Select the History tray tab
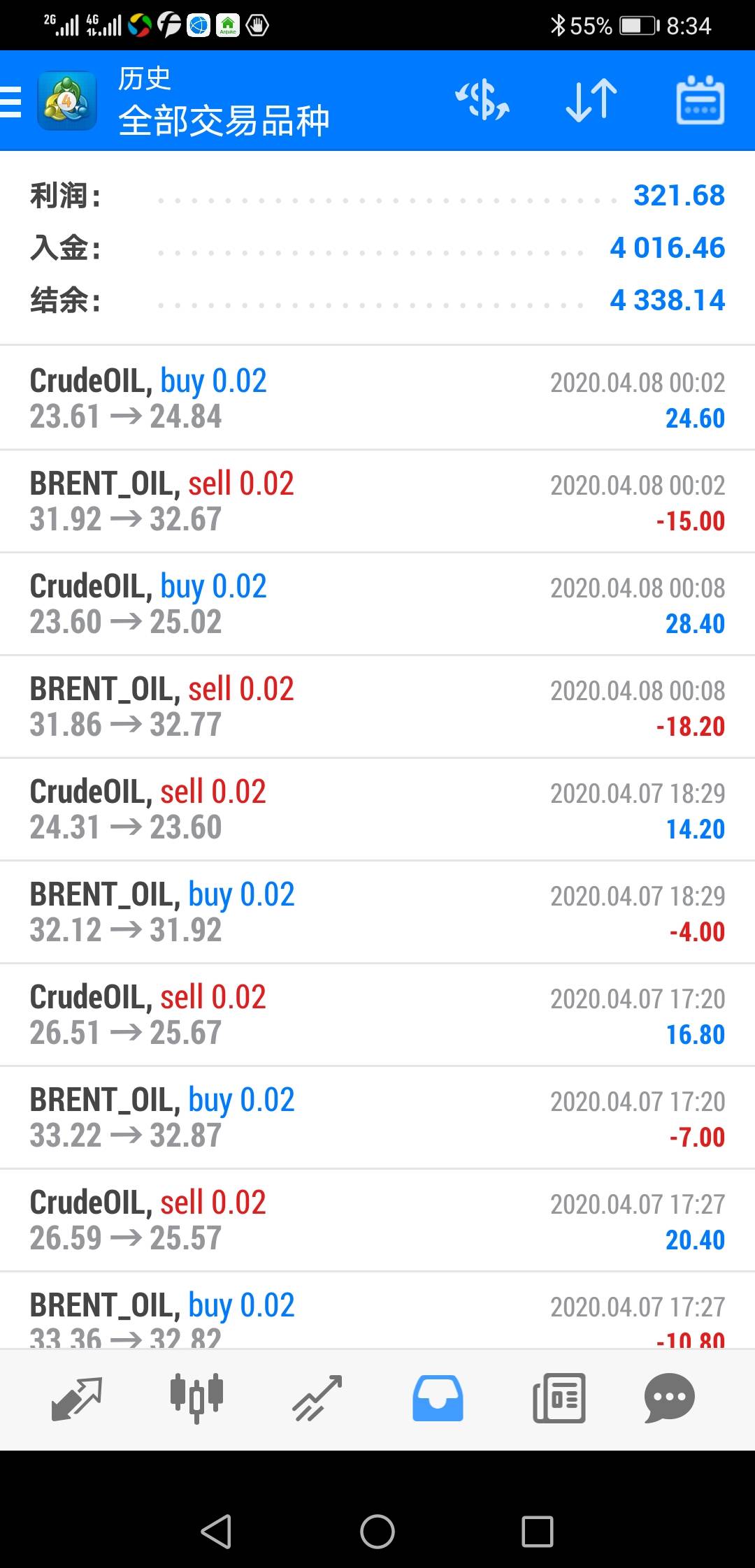This screenshot has height=1568, width=755. click(438, 1399)
